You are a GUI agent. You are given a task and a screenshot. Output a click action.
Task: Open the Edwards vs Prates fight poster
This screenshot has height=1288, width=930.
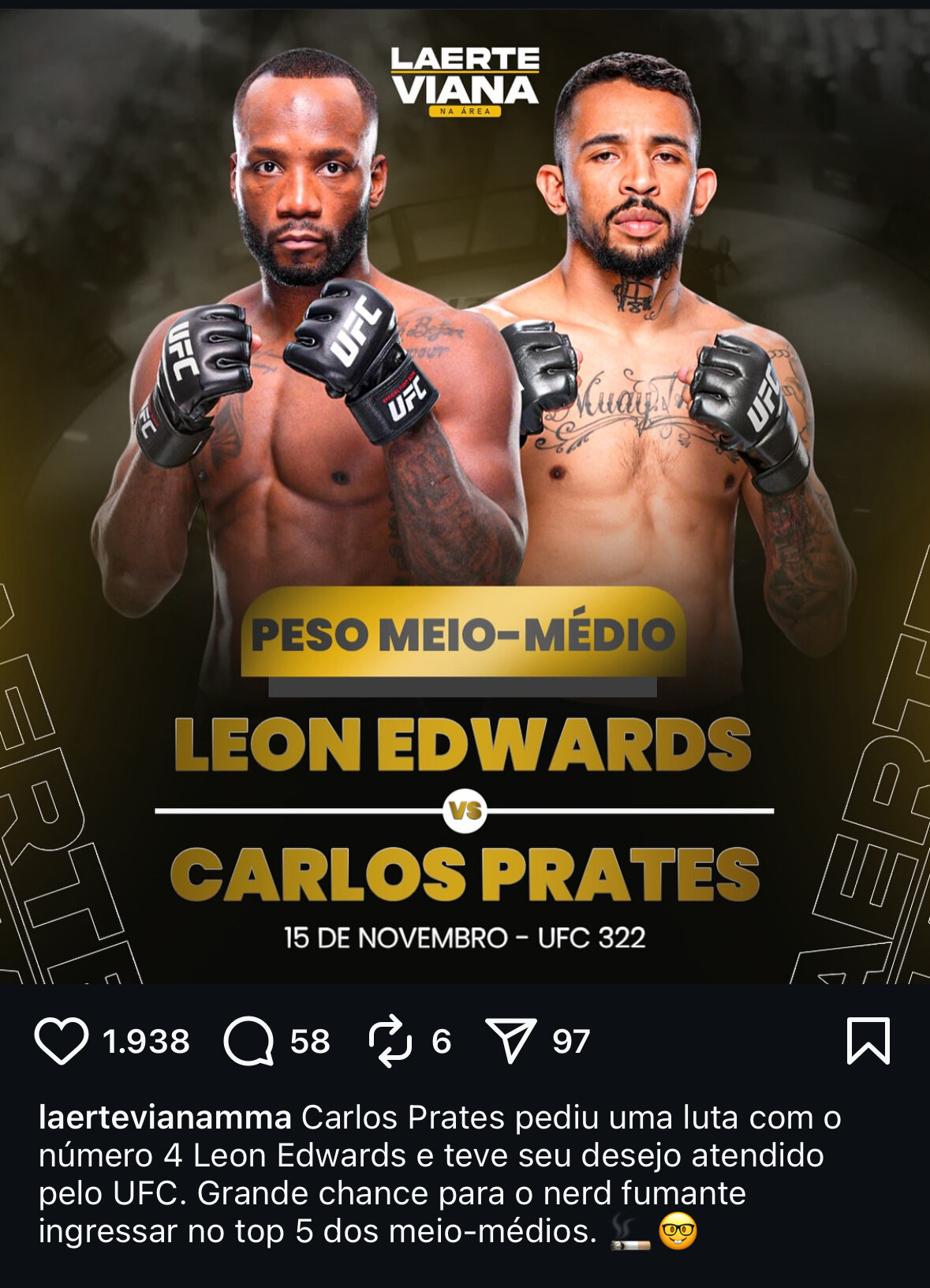click(x=465, y=497)
